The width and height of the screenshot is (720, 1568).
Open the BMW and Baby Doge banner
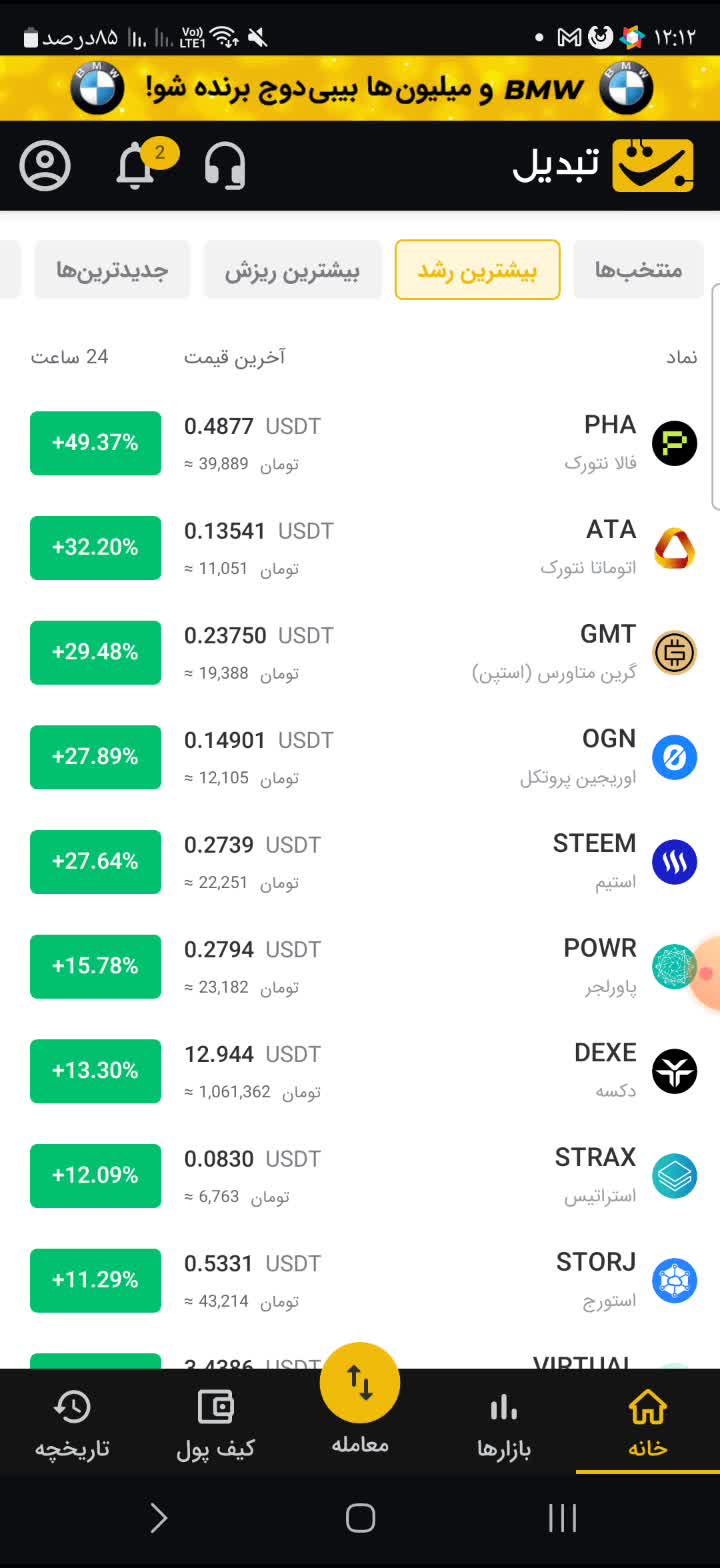click(360, 89)
